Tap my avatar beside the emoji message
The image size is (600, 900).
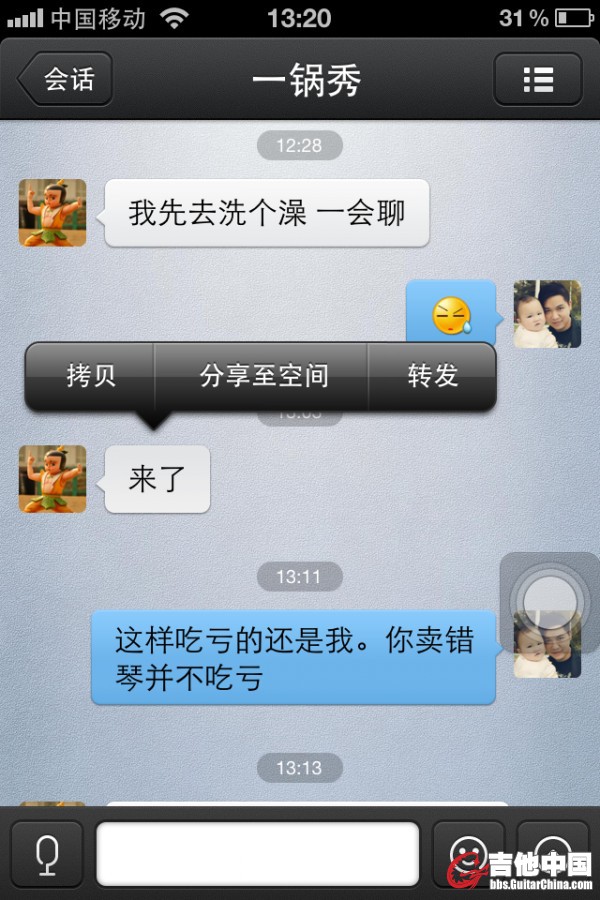click(x=547, y=314)
